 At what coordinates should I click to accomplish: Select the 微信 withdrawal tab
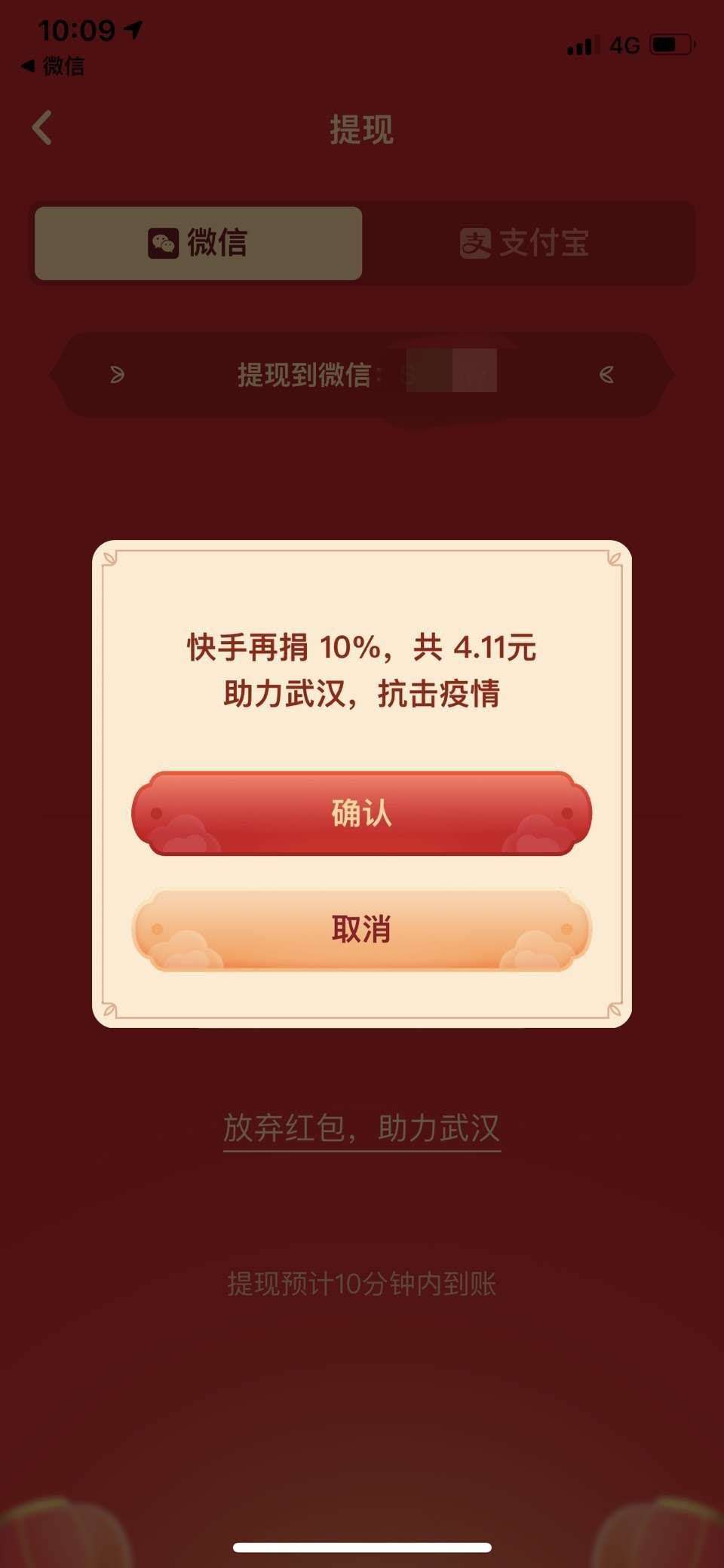coord(198,243)
